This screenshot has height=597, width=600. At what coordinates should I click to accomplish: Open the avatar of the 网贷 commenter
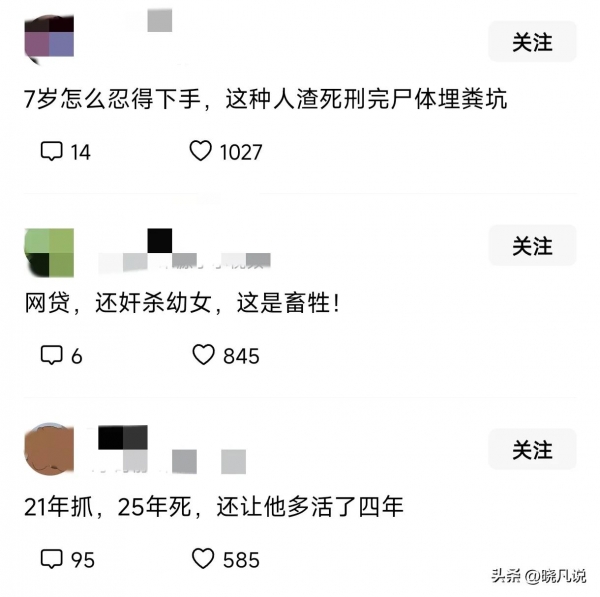tap(49, 252)
